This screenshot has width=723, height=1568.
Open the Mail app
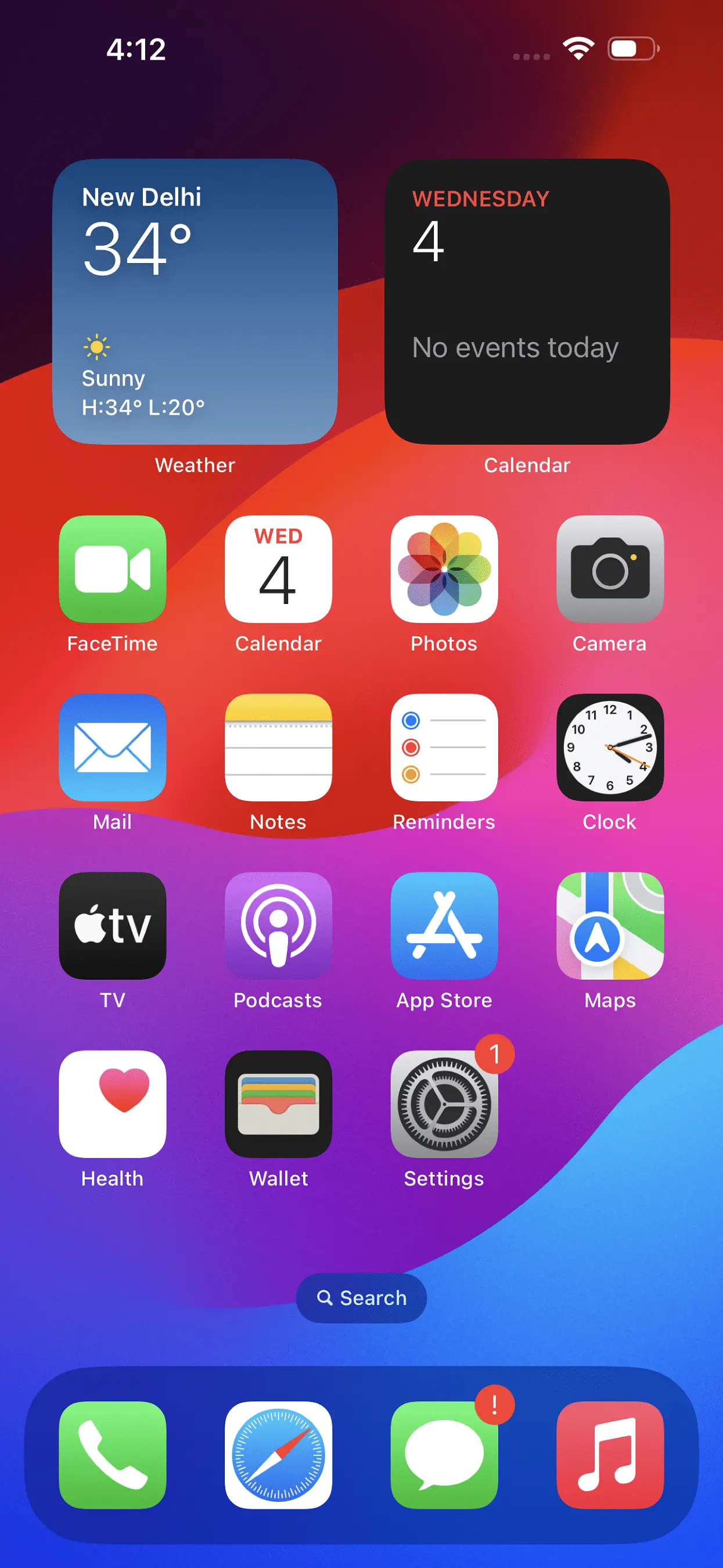coord(113,747)
